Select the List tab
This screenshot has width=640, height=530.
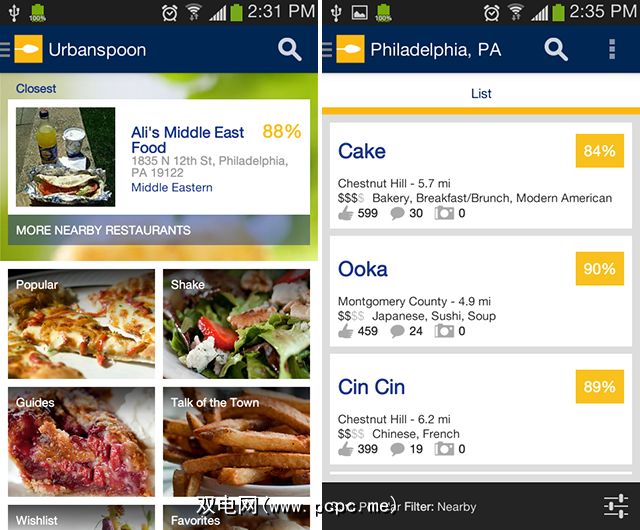[x=481, y=94]
